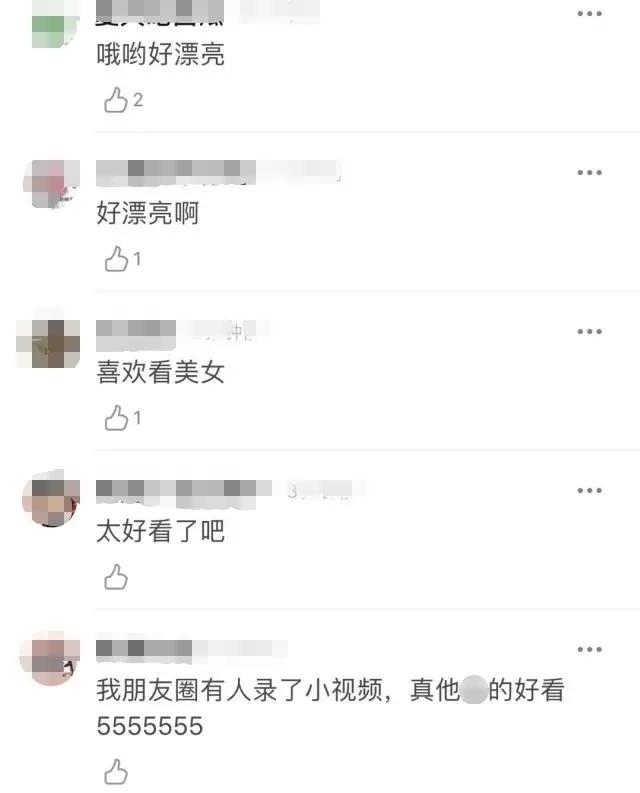Open more options for "好漂亮啊" comment
The height and width of the screenshot is (793, 640).
[589, 173]
